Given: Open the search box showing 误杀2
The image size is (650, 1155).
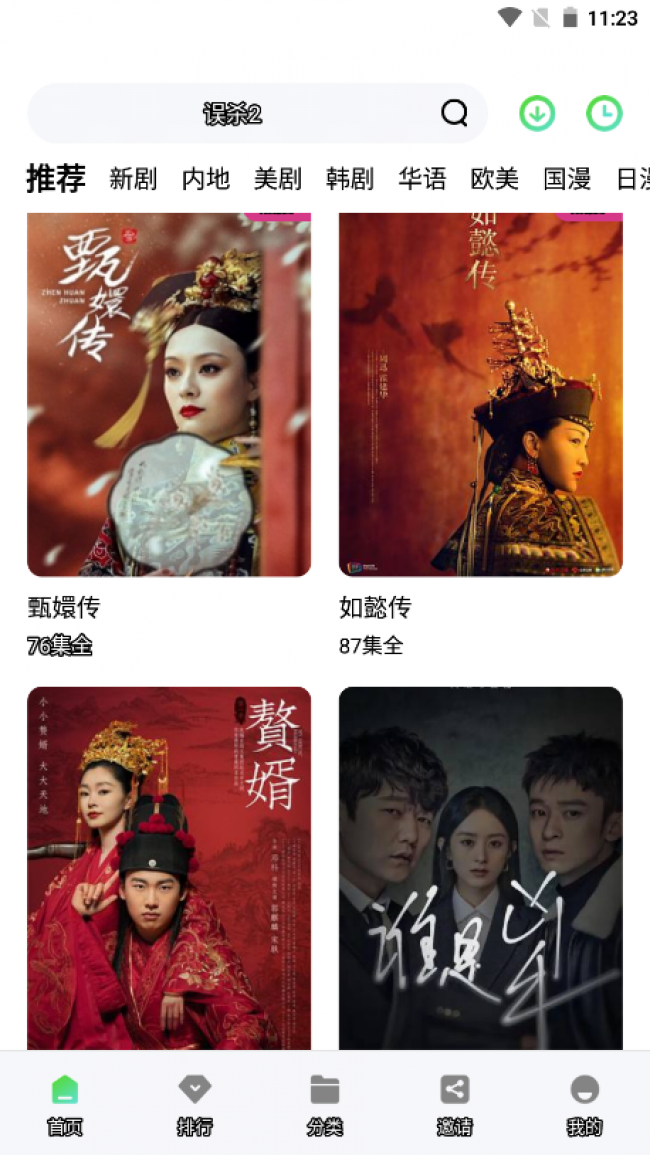Looking at the screenshot, I should tap(257, 113).
